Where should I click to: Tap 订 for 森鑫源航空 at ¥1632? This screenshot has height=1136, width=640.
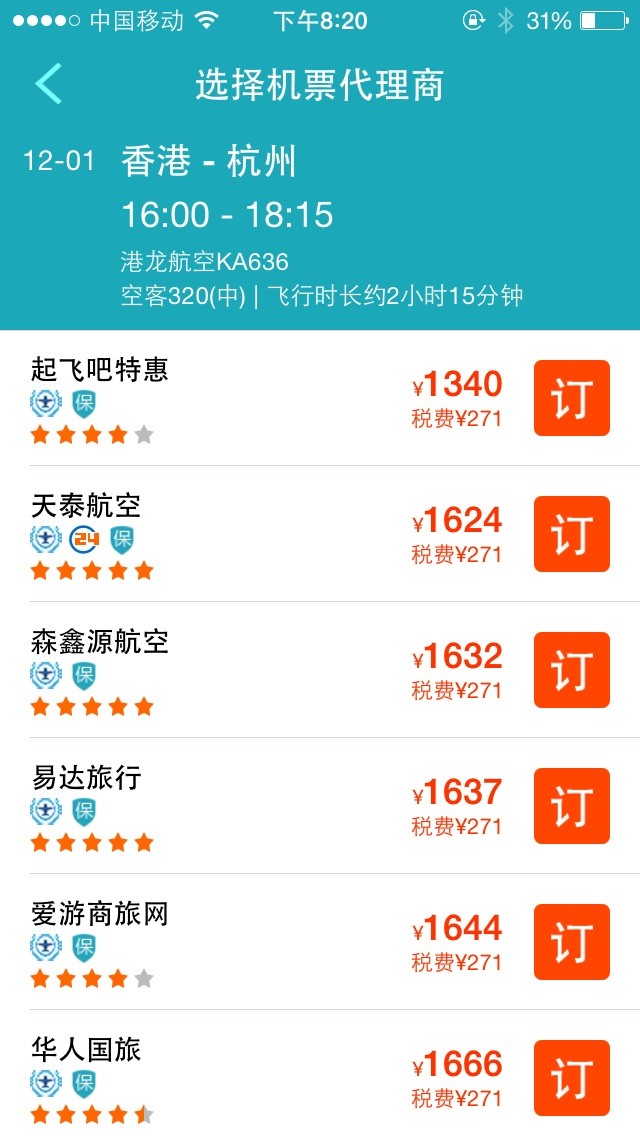572,669
